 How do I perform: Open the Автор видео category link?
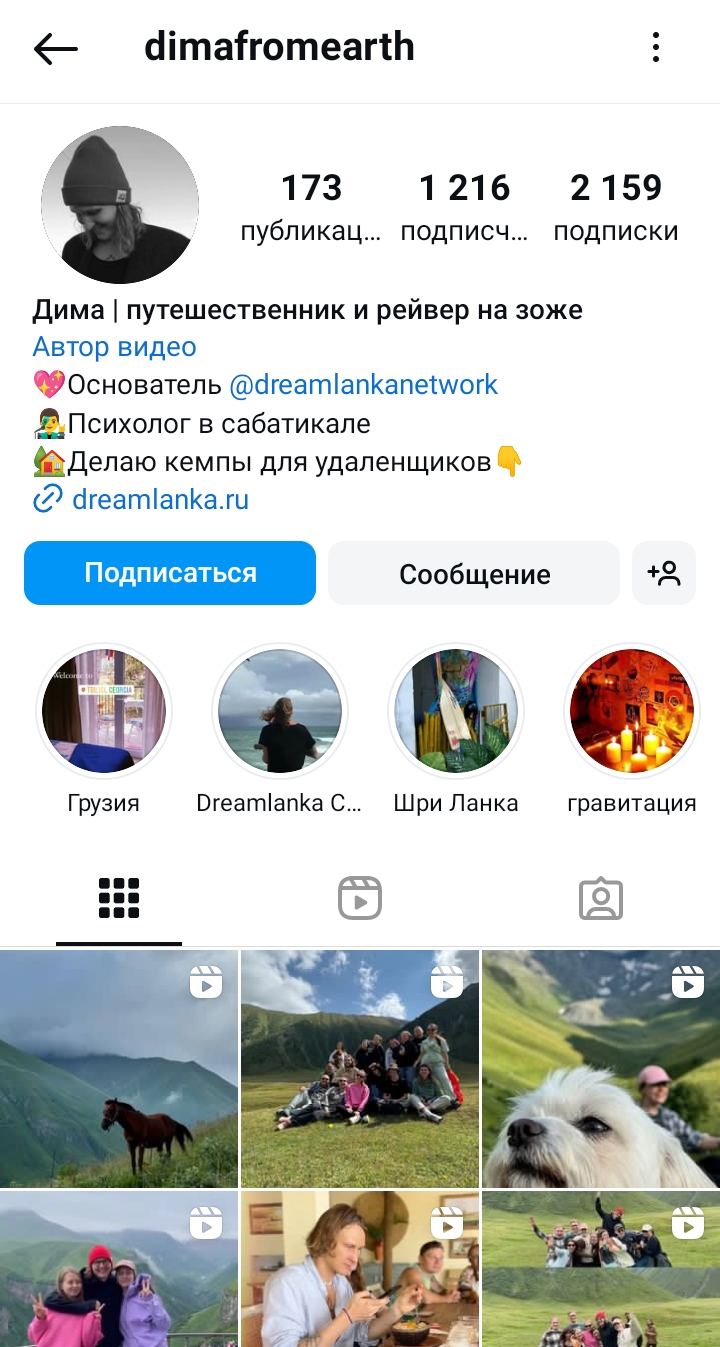[114, 347]
